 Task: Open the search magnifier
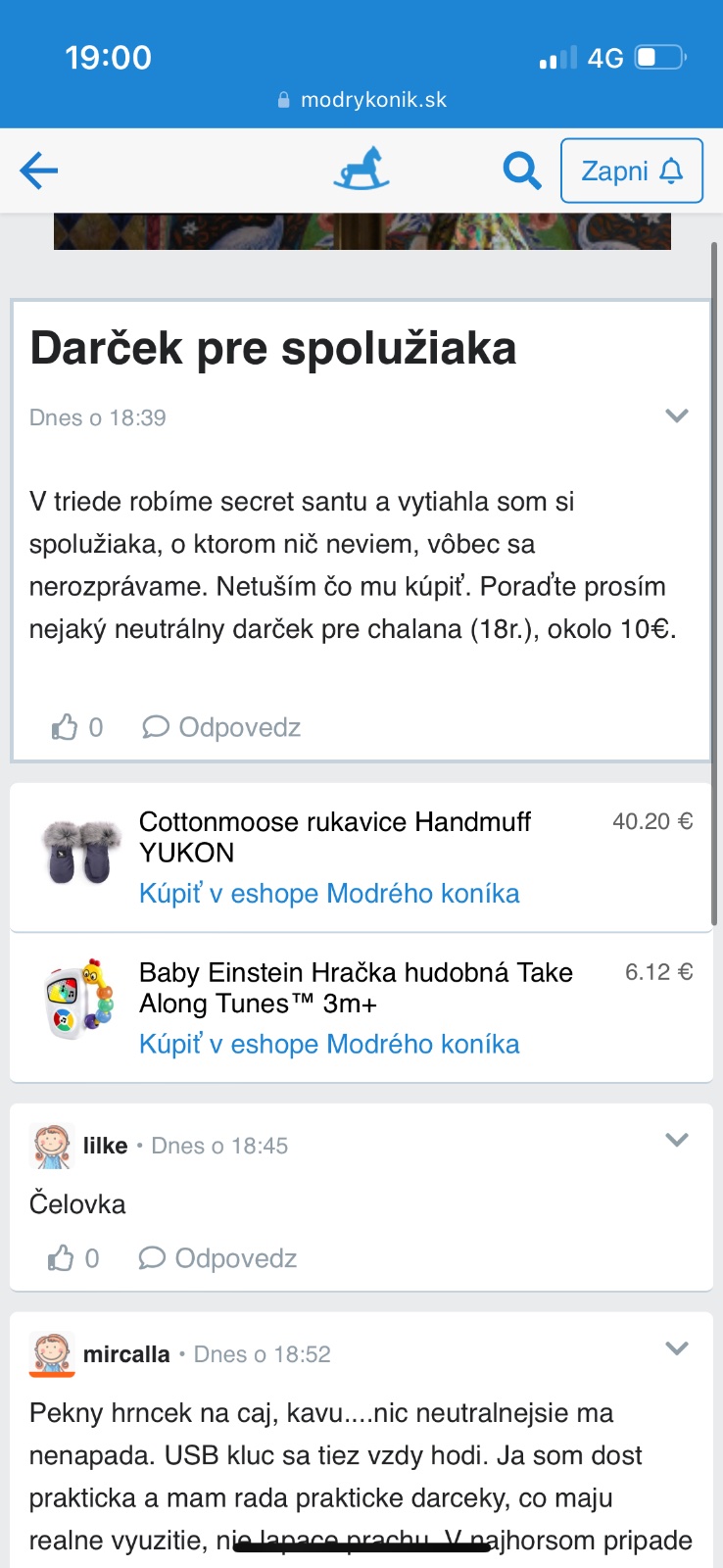521,171
